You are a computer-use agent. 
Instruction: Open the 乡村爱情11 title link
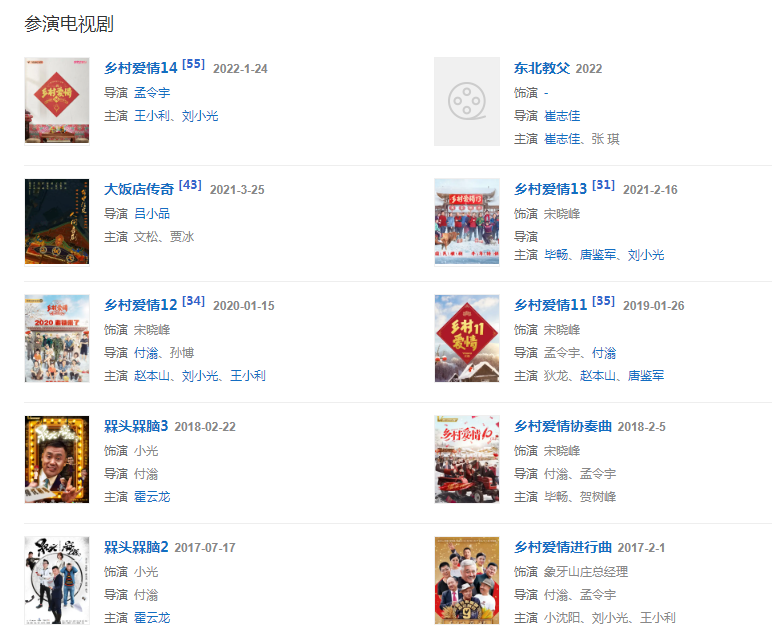click(550, 305)
